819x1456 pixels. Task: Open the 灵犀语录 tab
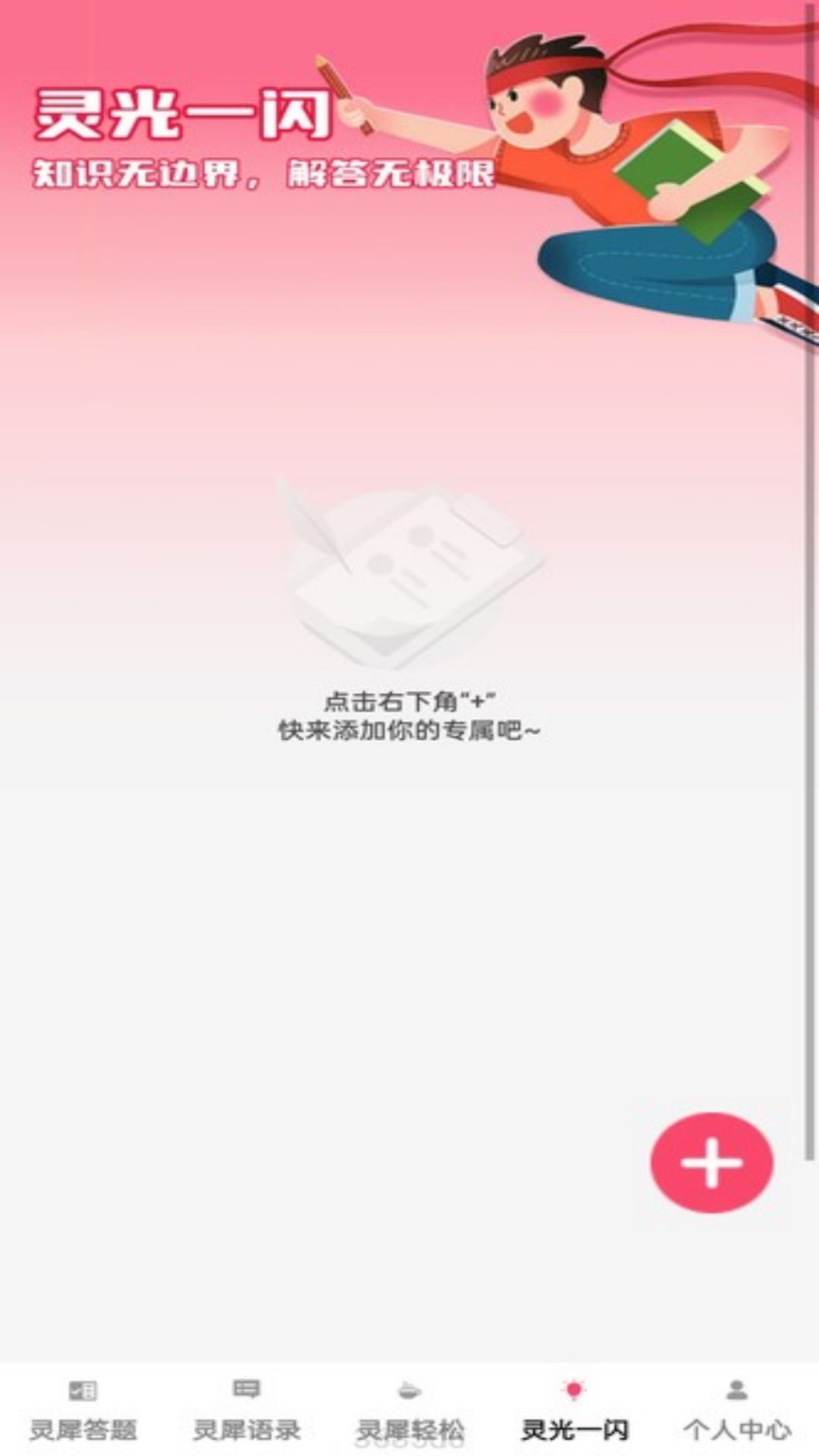(246, 1411)
